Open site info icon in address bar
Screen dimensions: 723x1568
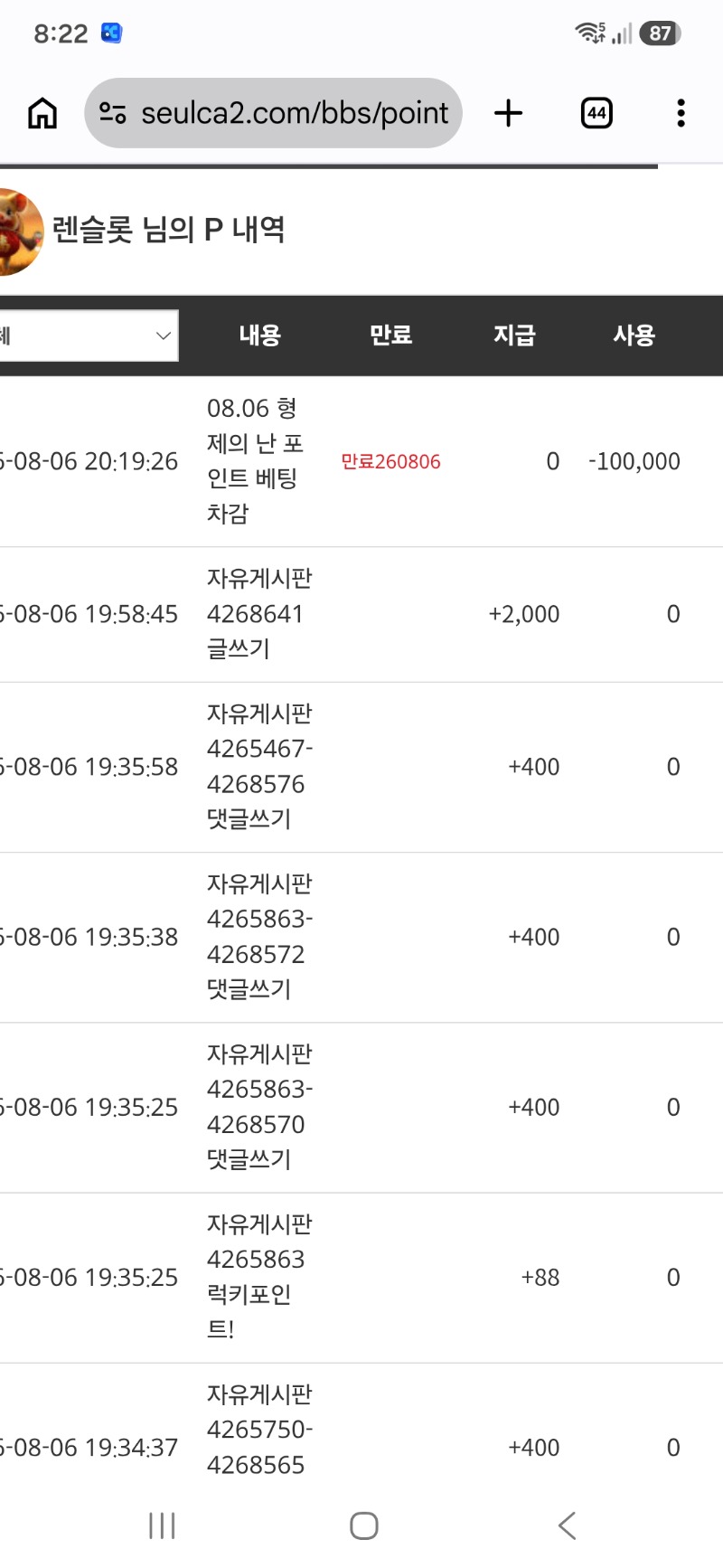[x=113, y=113]
